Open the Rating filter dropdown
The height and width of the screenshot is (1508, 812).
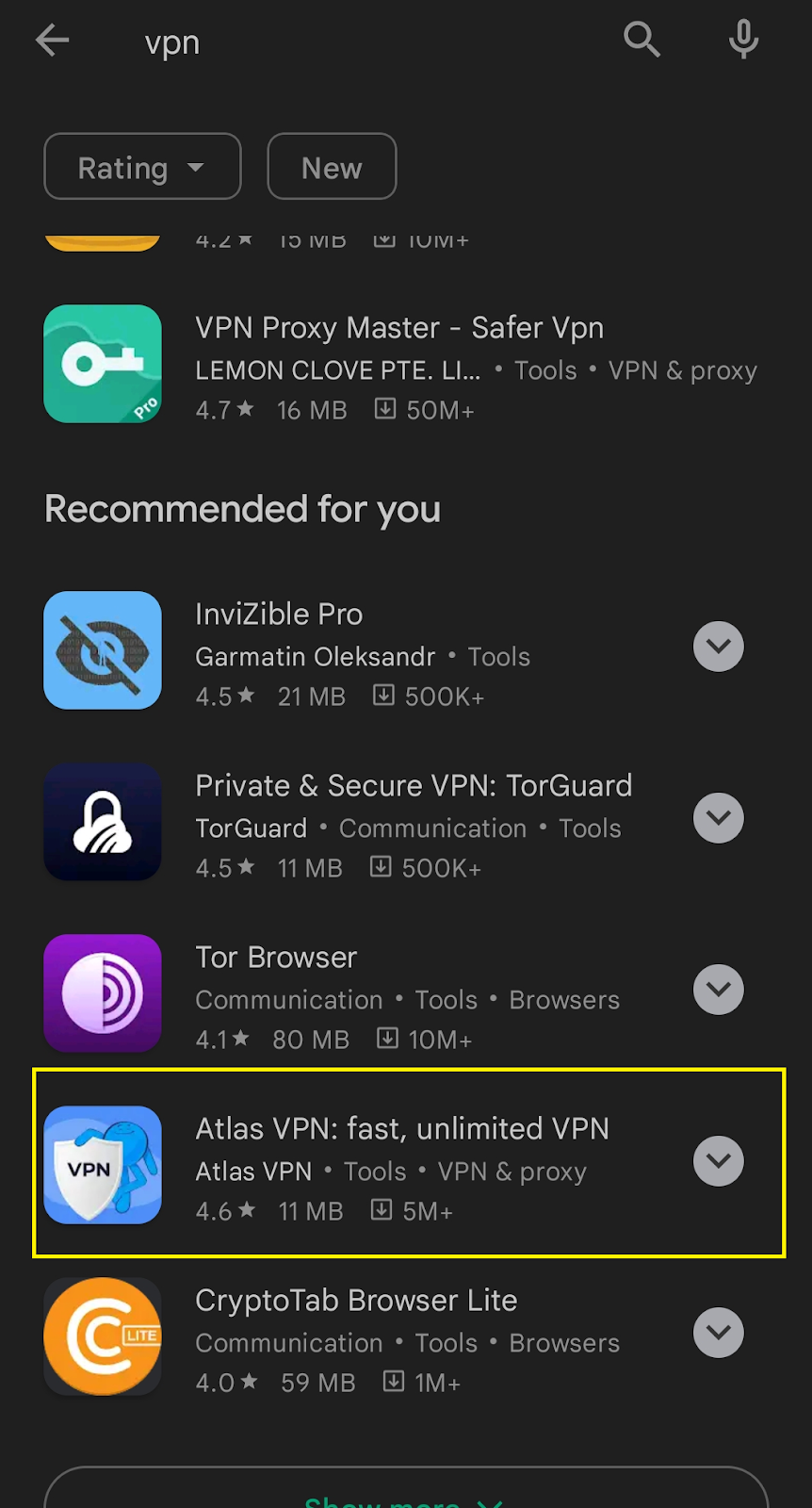[x=142, y=167]
